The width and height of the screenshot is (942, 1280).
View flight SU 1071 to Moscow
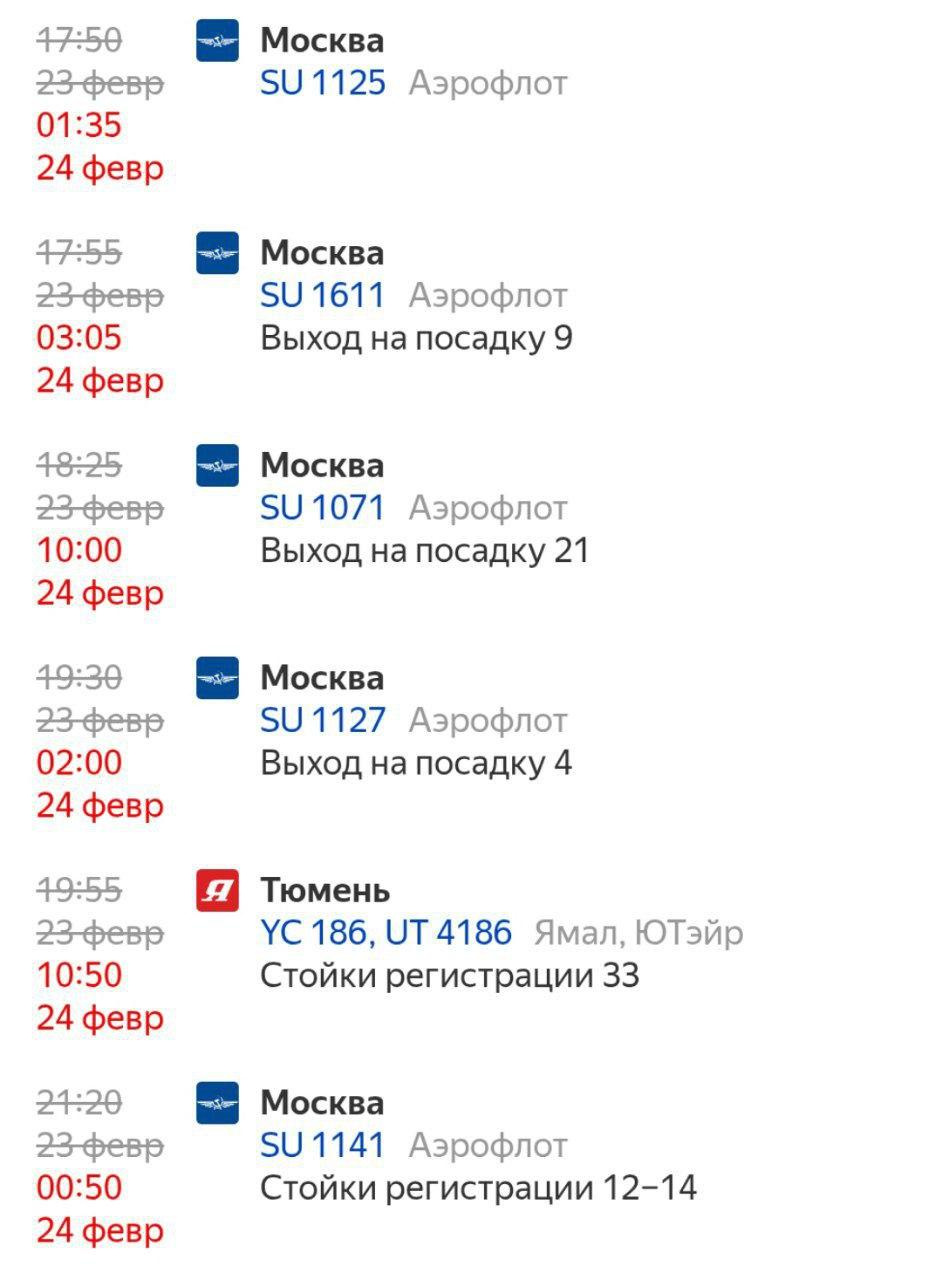(x=322, y=508)
